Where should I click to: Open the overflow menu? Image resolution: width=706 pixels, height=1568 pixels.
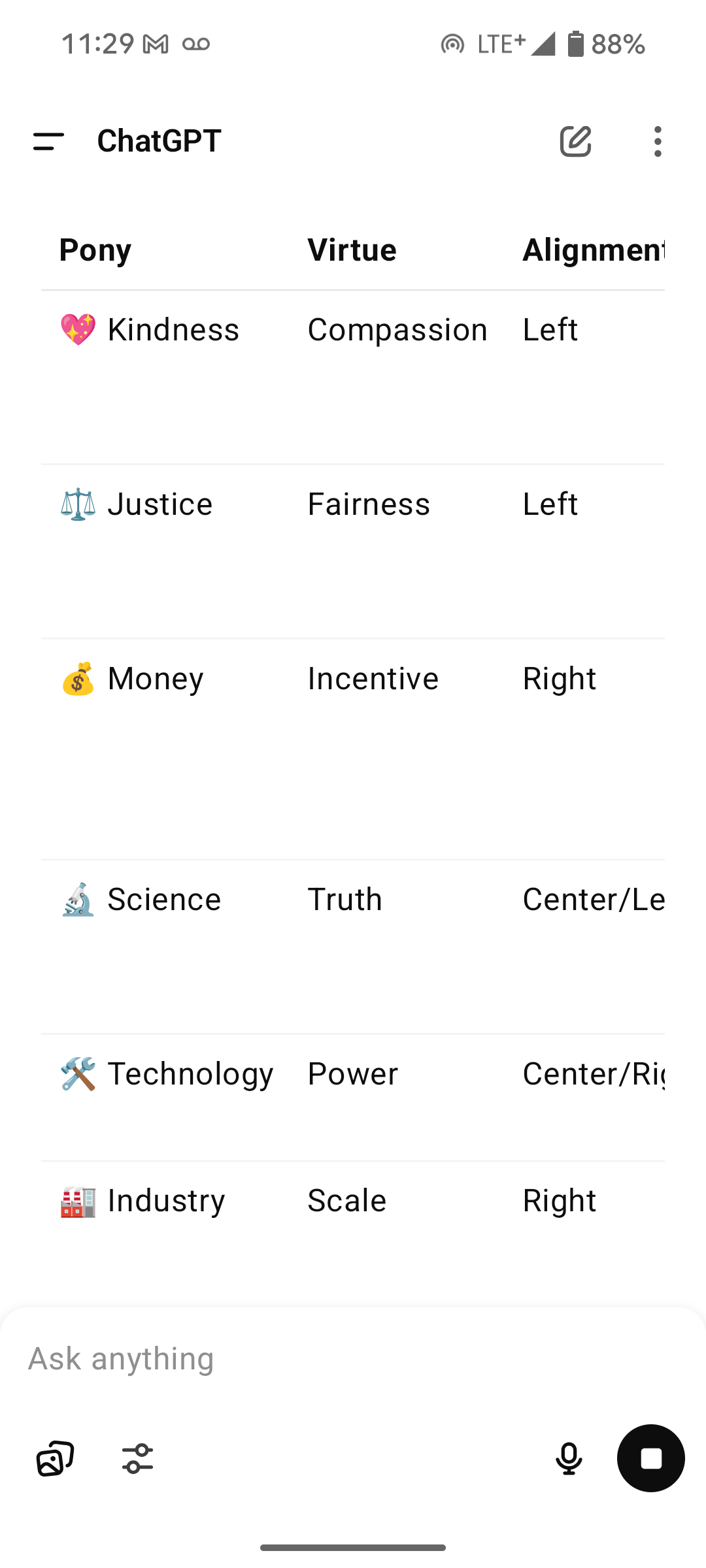(x=658, y=141)
